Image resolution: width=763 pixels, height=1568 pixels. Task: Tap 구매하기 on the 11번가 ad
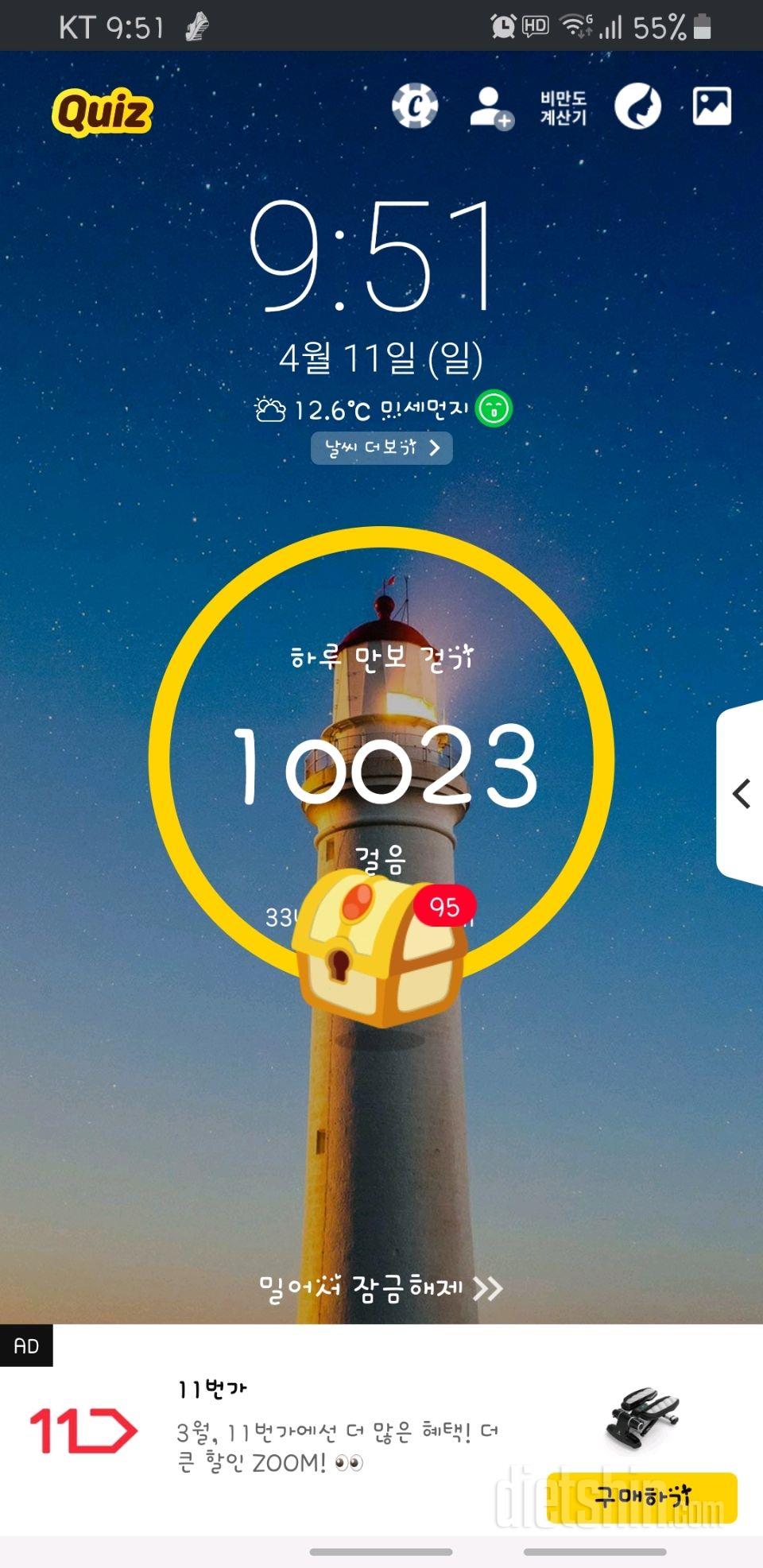point(642,1497)
